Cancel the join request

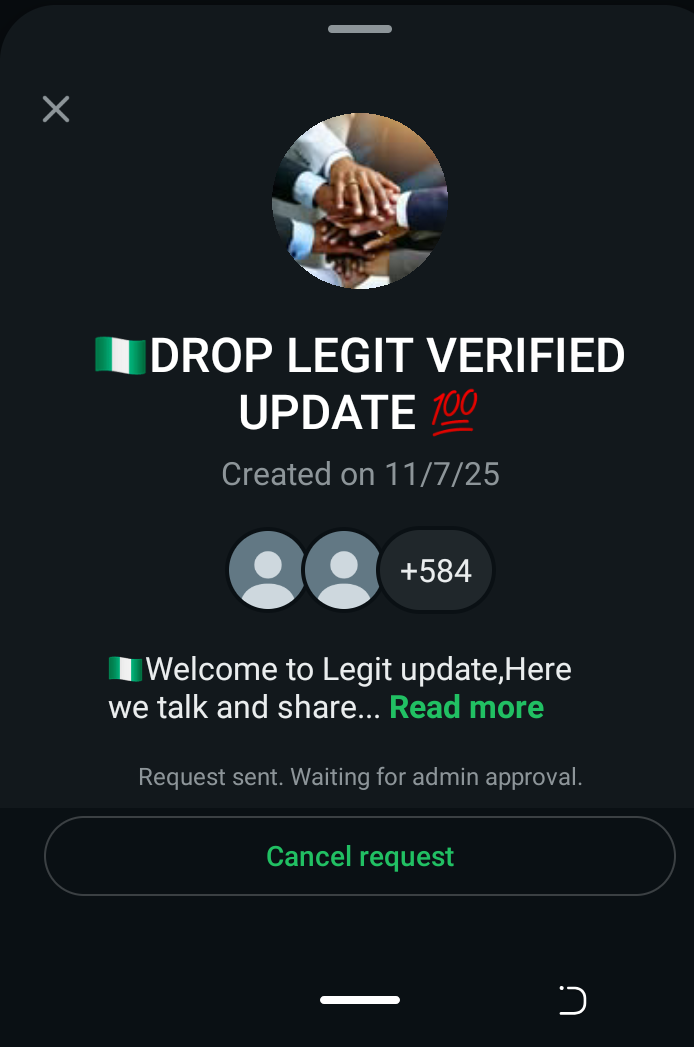(360, 856)
